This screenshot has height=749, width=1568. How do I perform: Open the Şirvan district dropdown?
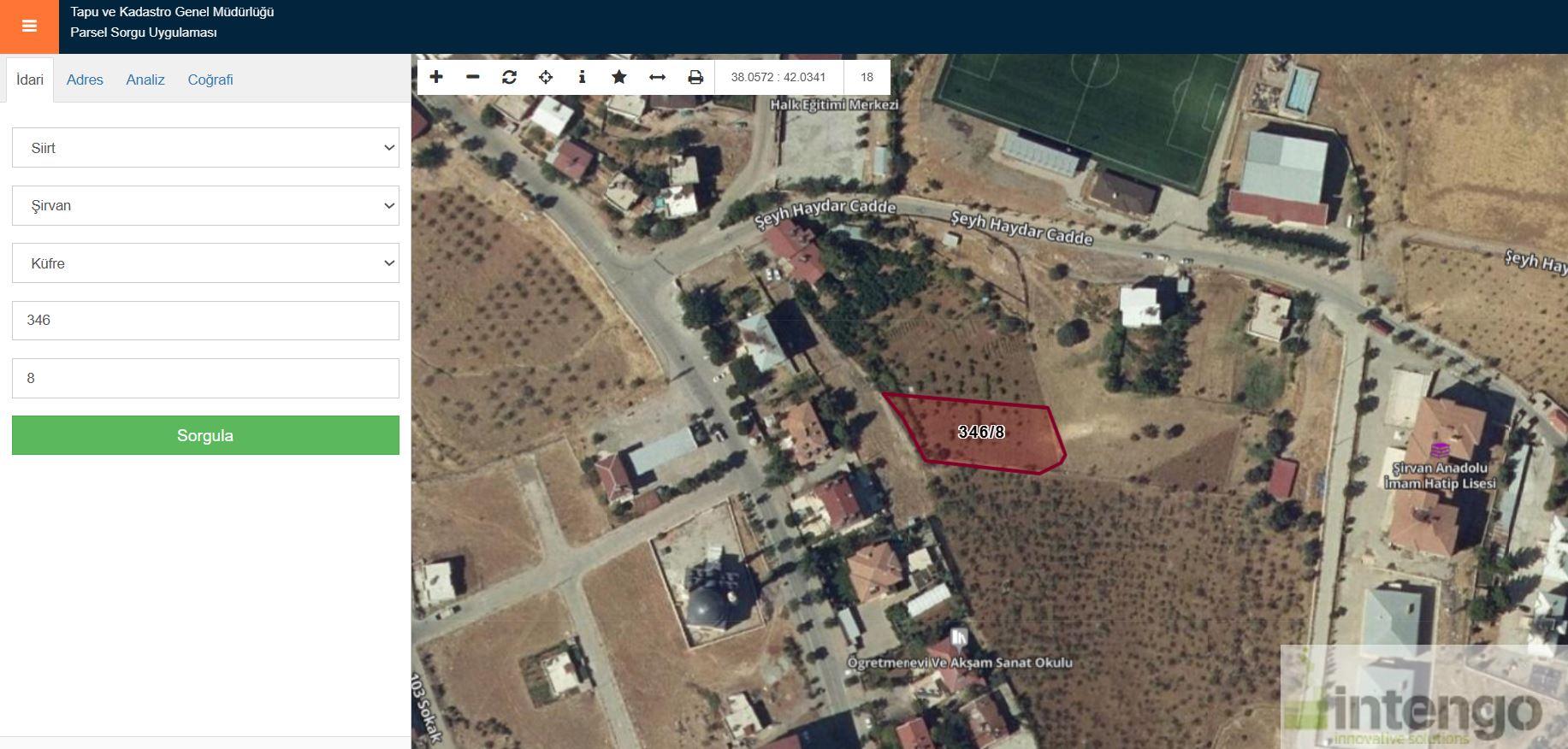click(x=205, y=206)
